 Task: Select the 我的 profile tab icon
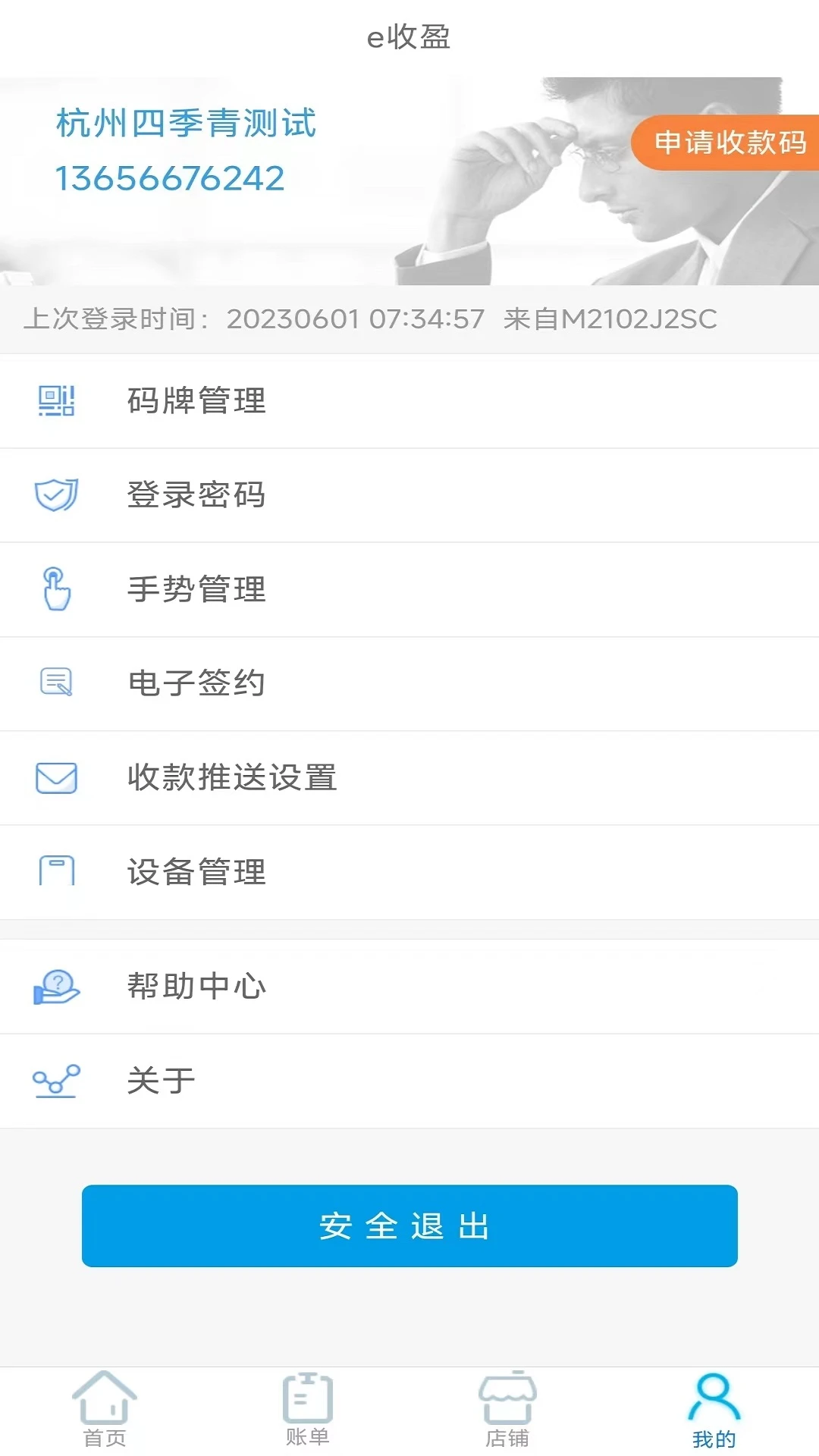click(x=711, y=1407)
